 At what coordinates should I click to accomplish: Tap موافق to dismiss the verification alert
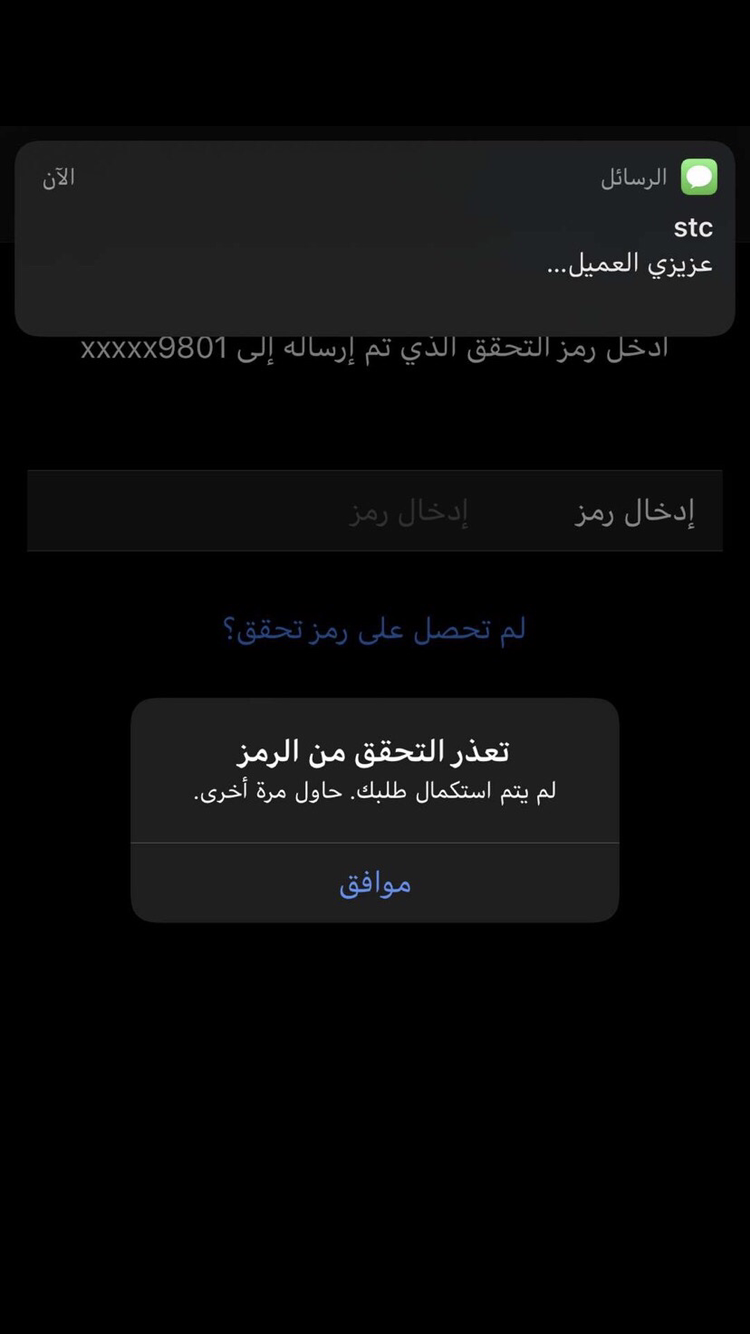375,884
